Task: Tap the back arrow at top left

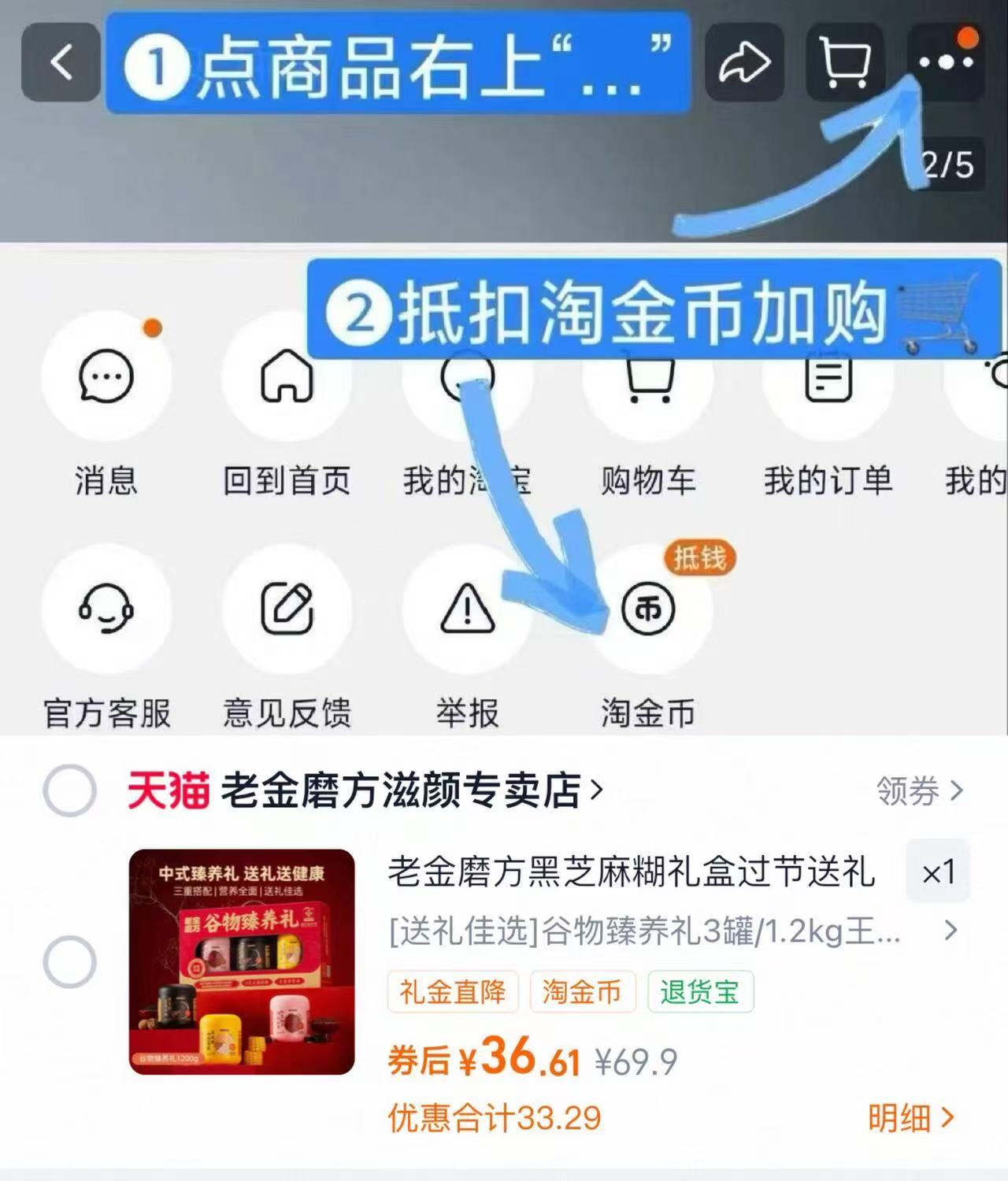Action: pyautogui.click(x=61, y=61)
